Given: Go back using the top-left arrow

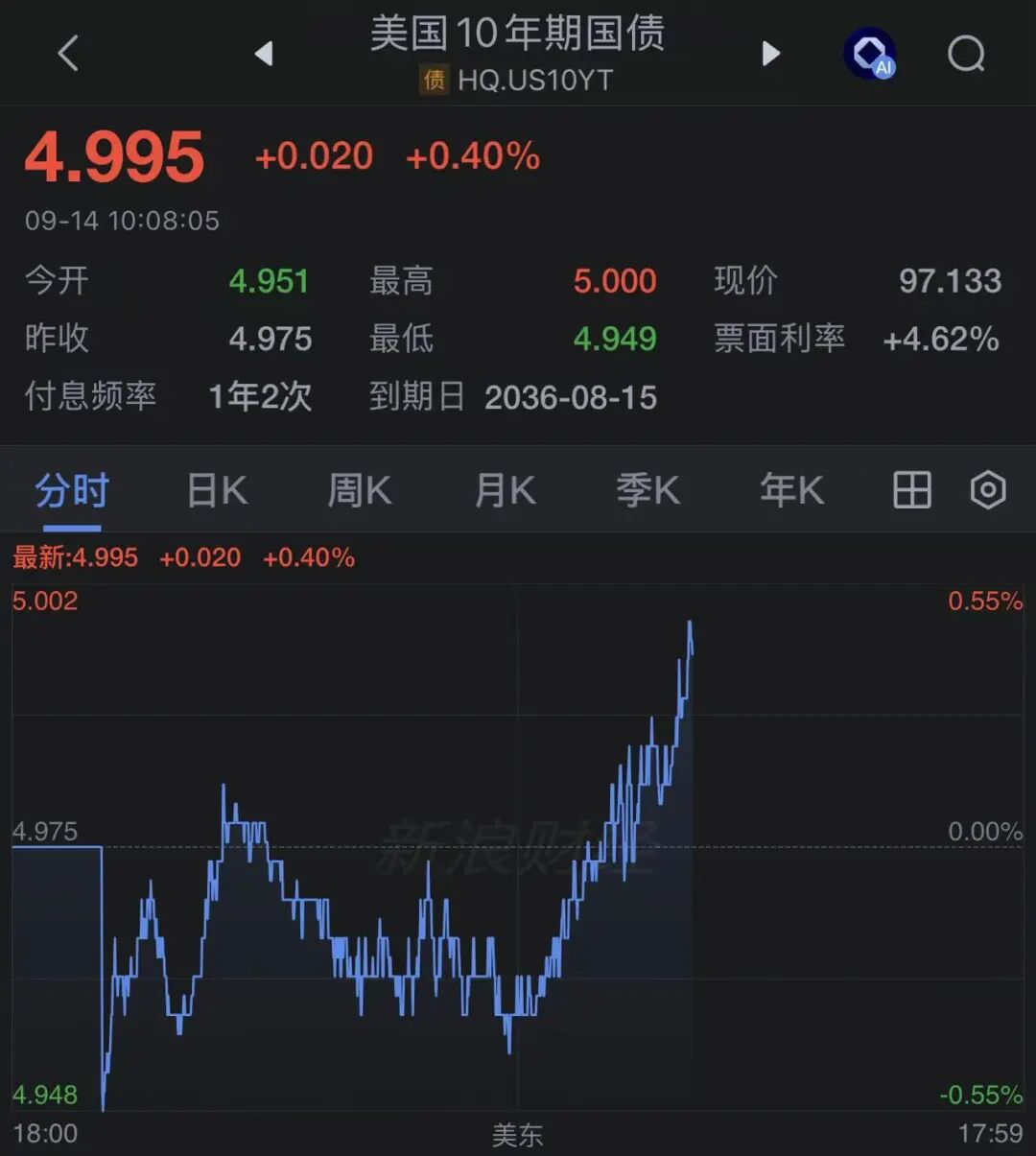Looking at the screenshot, I should 68,53.
